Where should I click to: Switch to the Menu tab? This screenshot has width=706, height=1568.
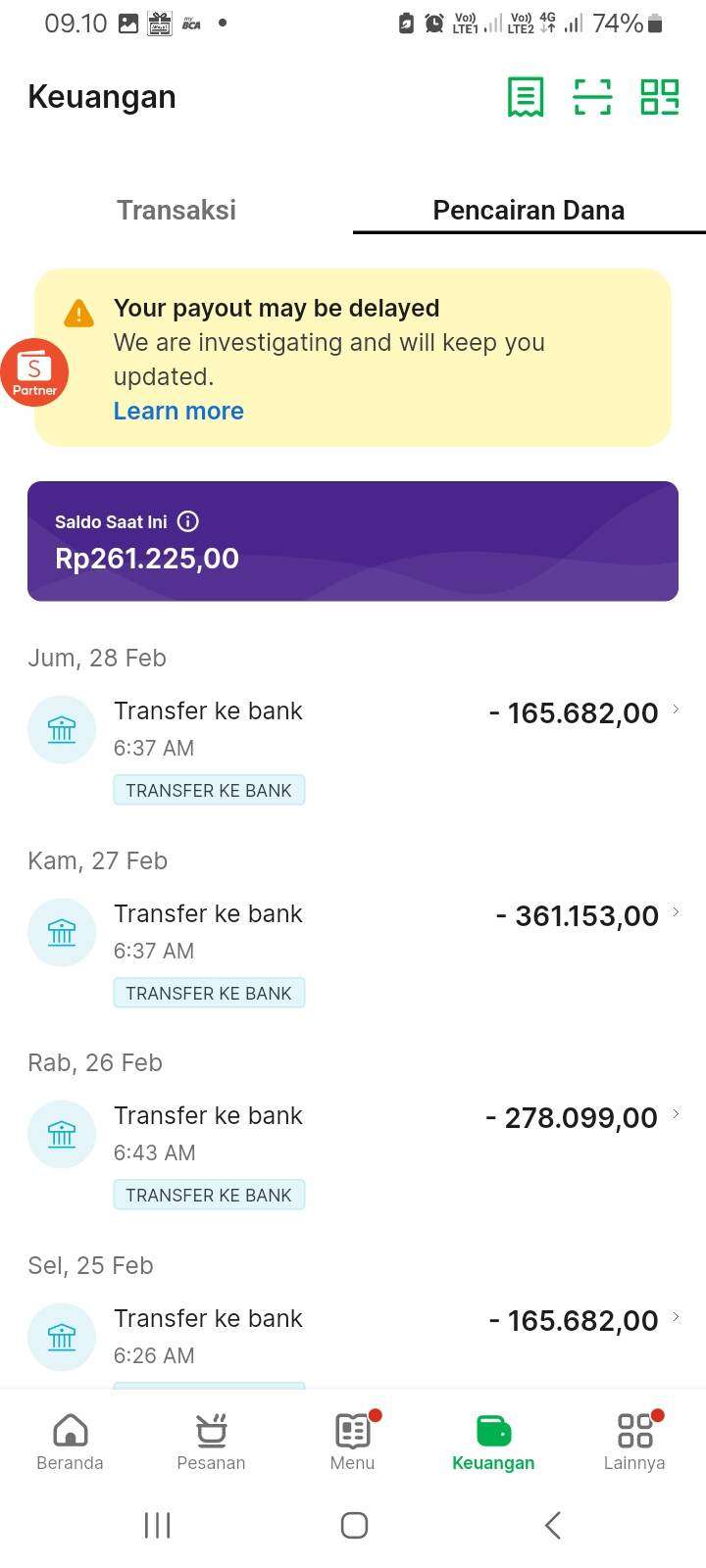pyautogui.click(x=353, y=1442)
